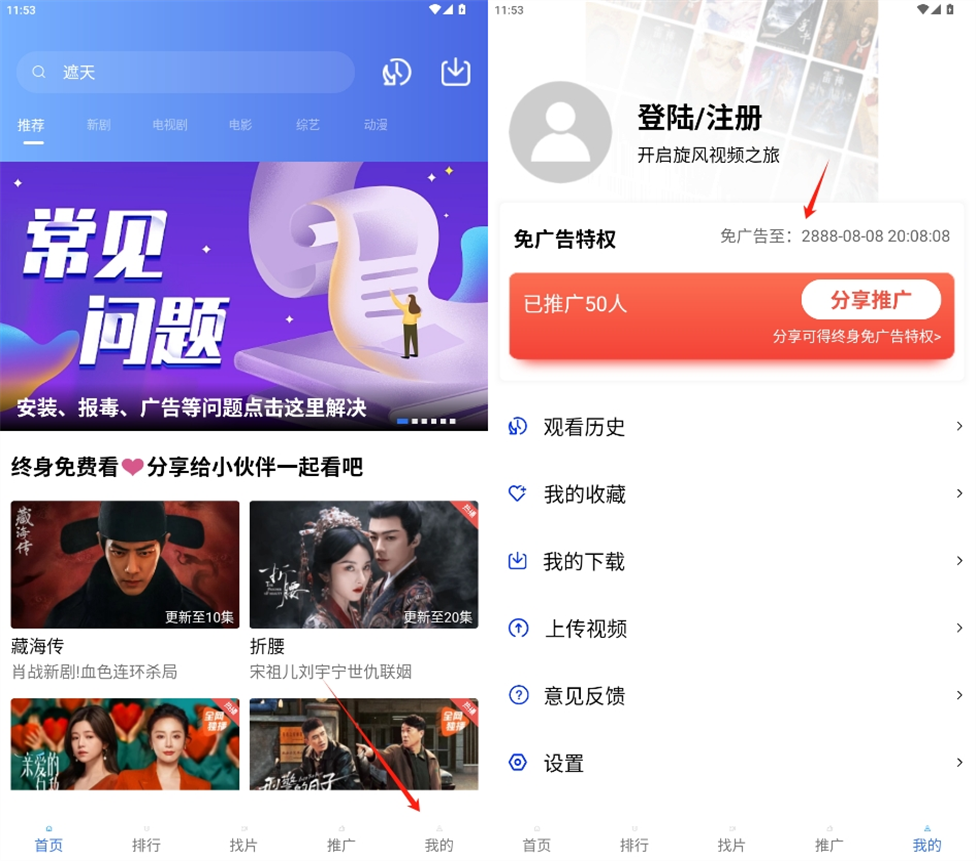Select the 电影 tab
The width and height of the screenshot is (976, 861).
click(x=240, y=125)
